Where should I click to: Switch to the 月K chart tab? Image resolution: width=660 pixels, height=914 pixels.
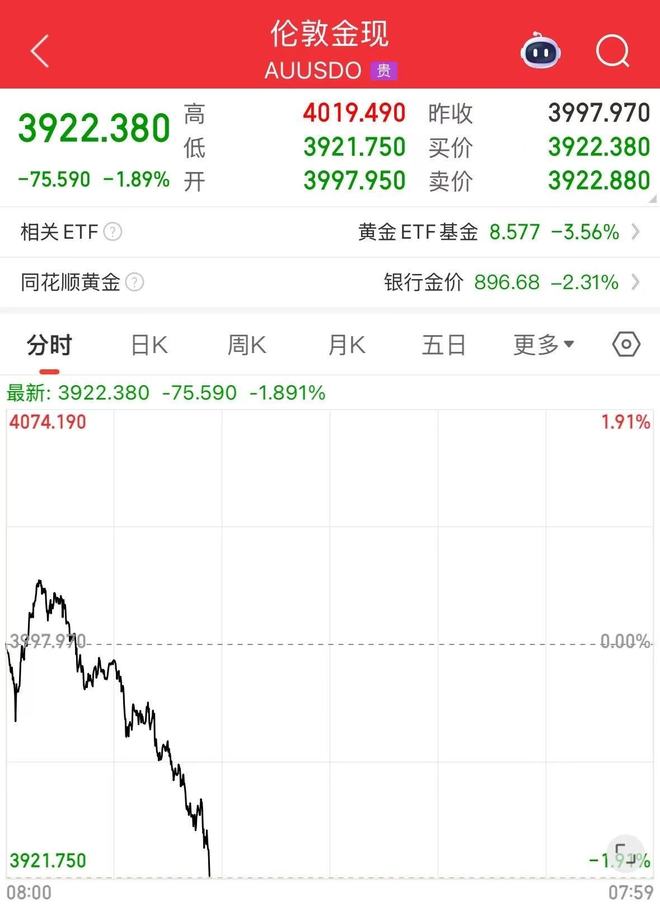pos(346,346)
